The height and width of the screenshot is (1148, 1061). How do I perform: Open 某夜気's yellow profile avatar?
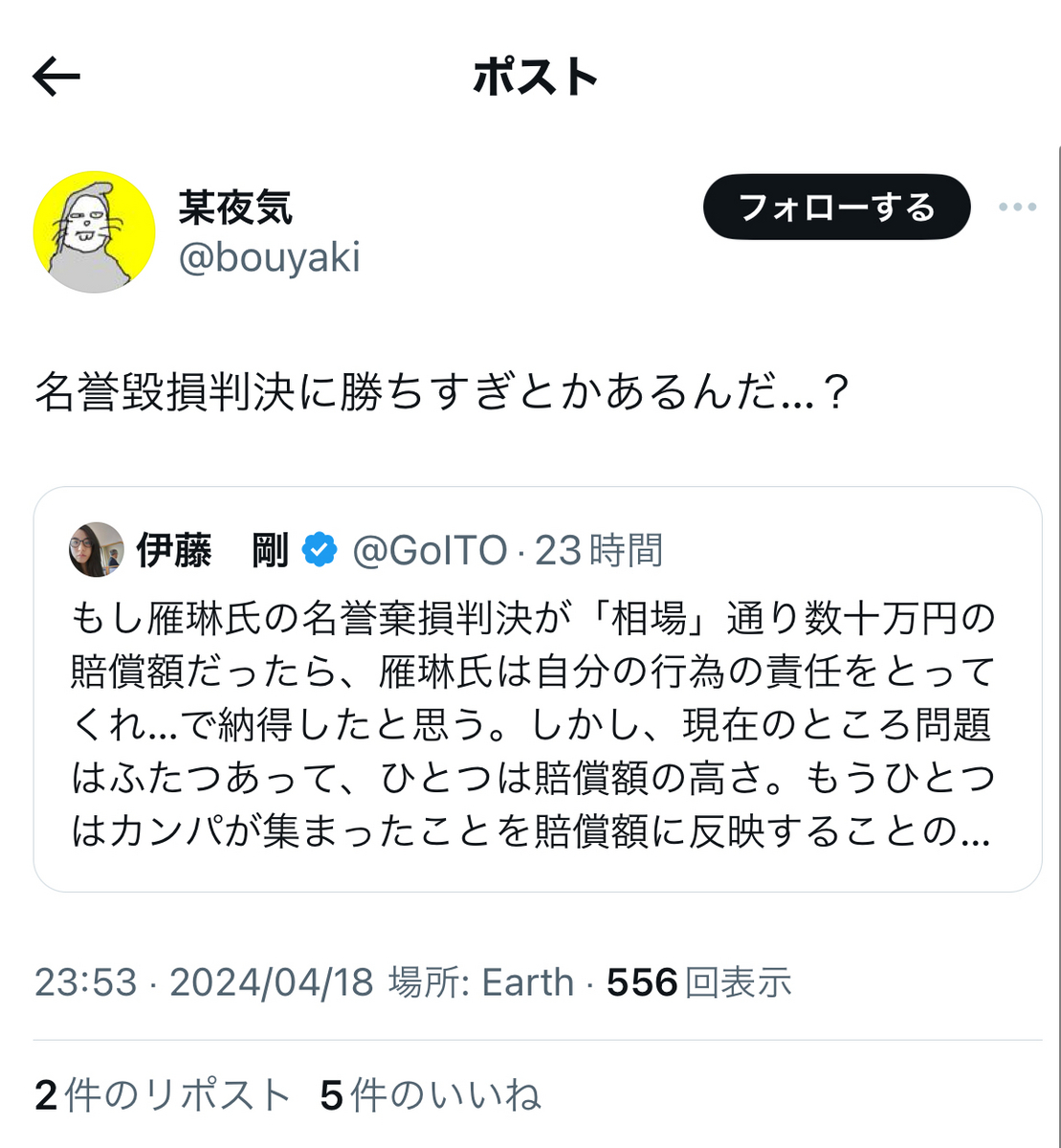(x=95, y=232)
